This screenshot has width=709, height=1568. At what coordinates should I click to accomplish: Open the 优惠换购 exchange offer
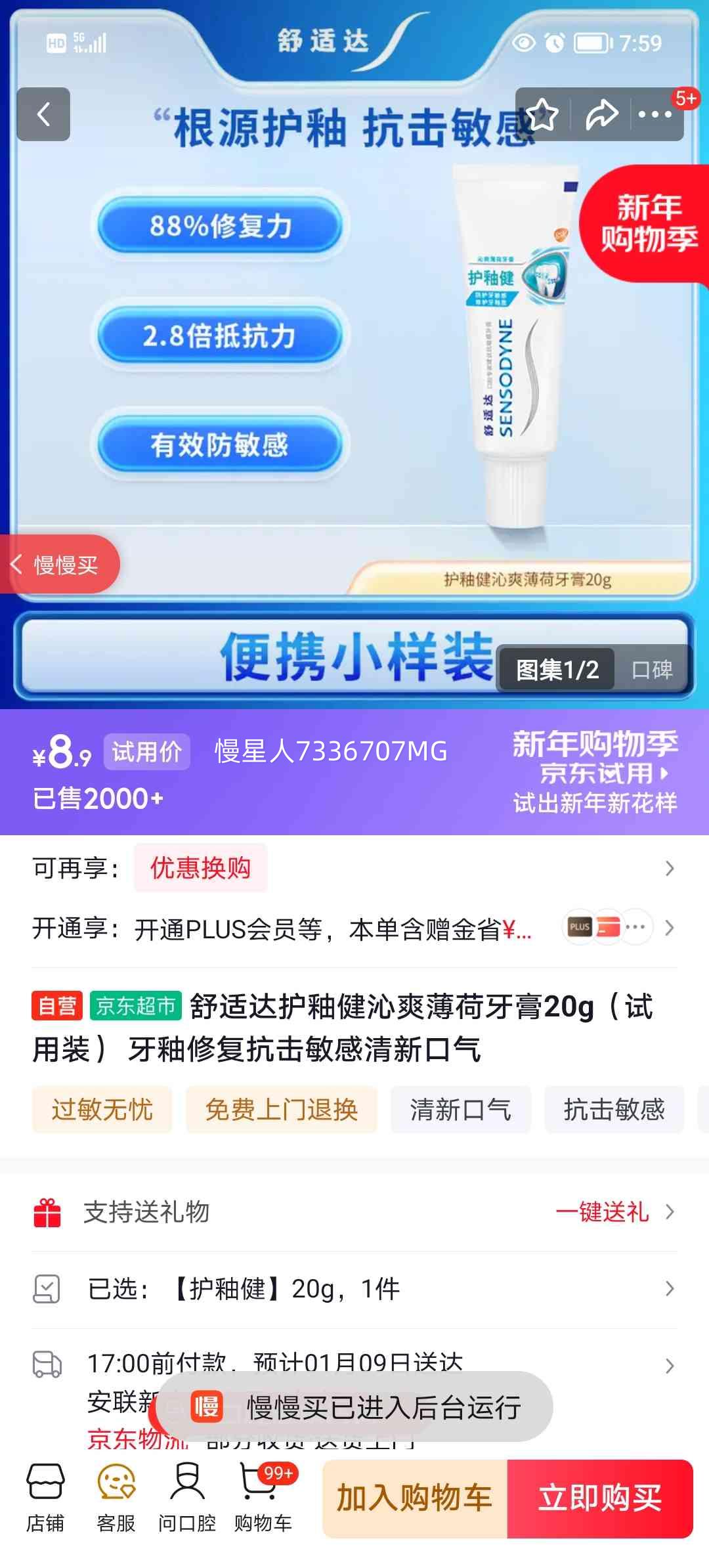[200, 868]
